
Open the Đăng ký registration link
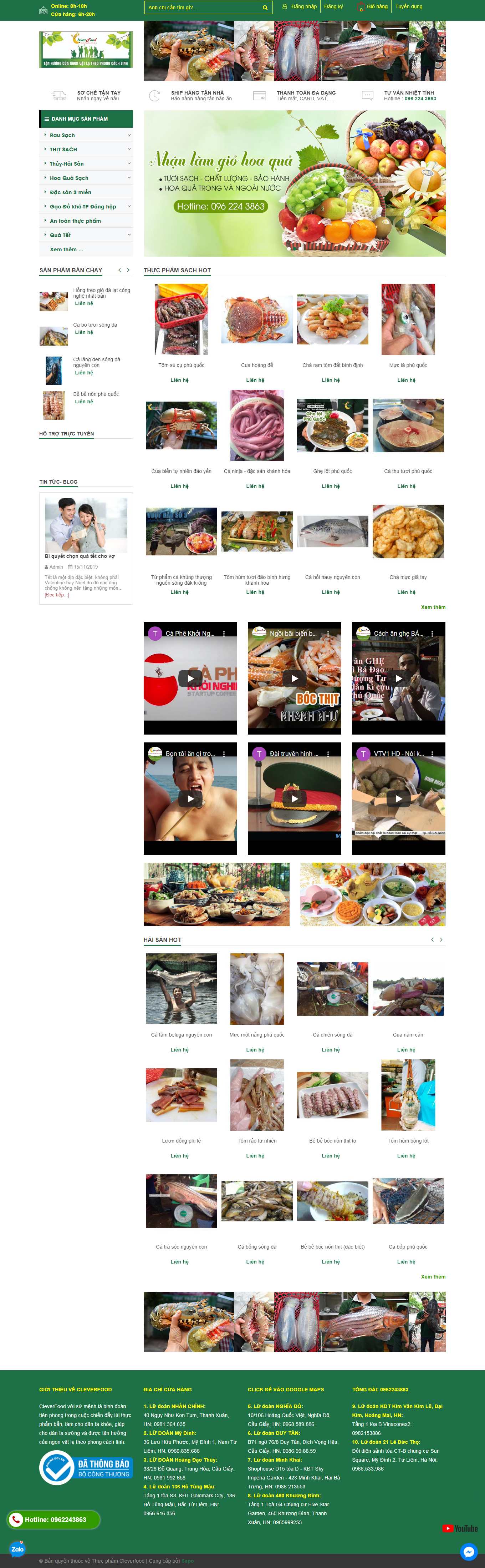(333, 7)
